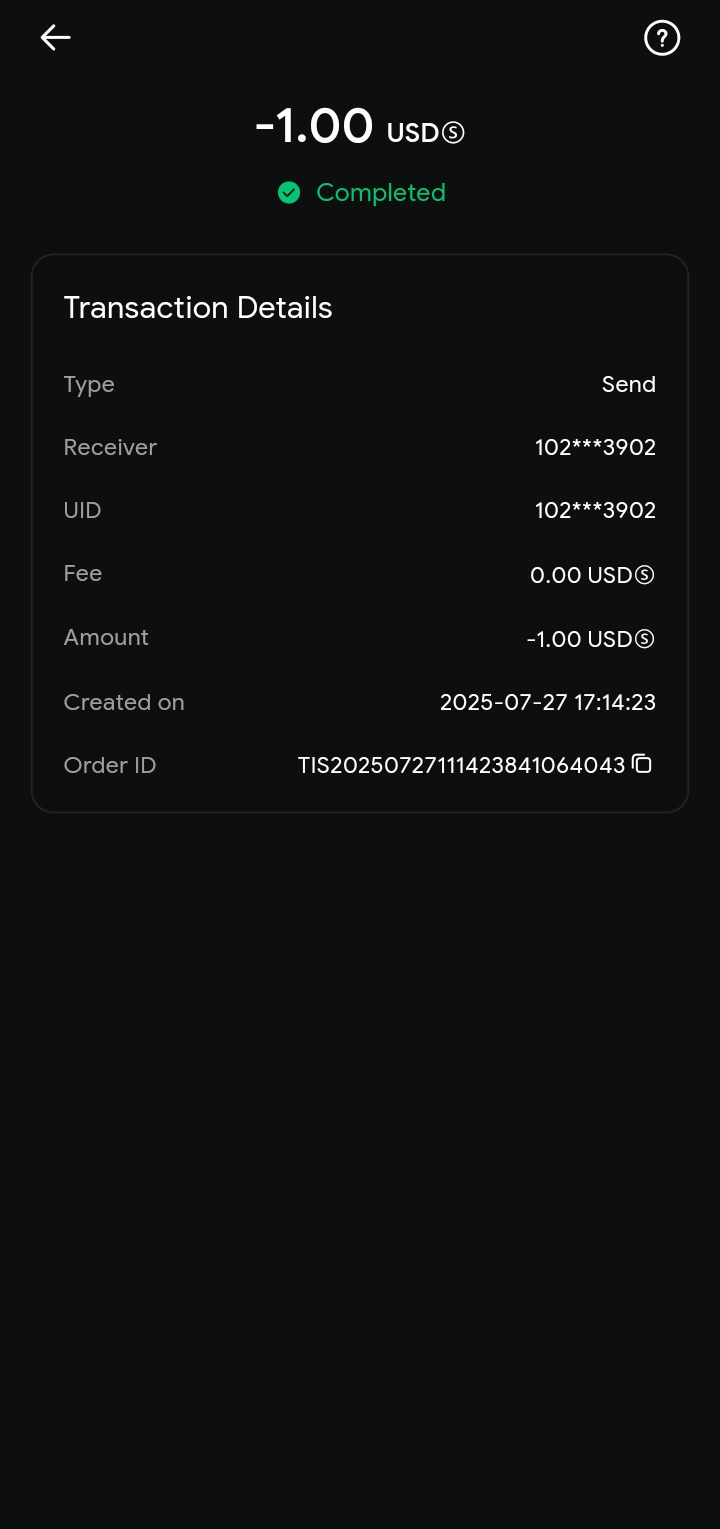Go back using the top-left arrow

click(x=55, y=38)
